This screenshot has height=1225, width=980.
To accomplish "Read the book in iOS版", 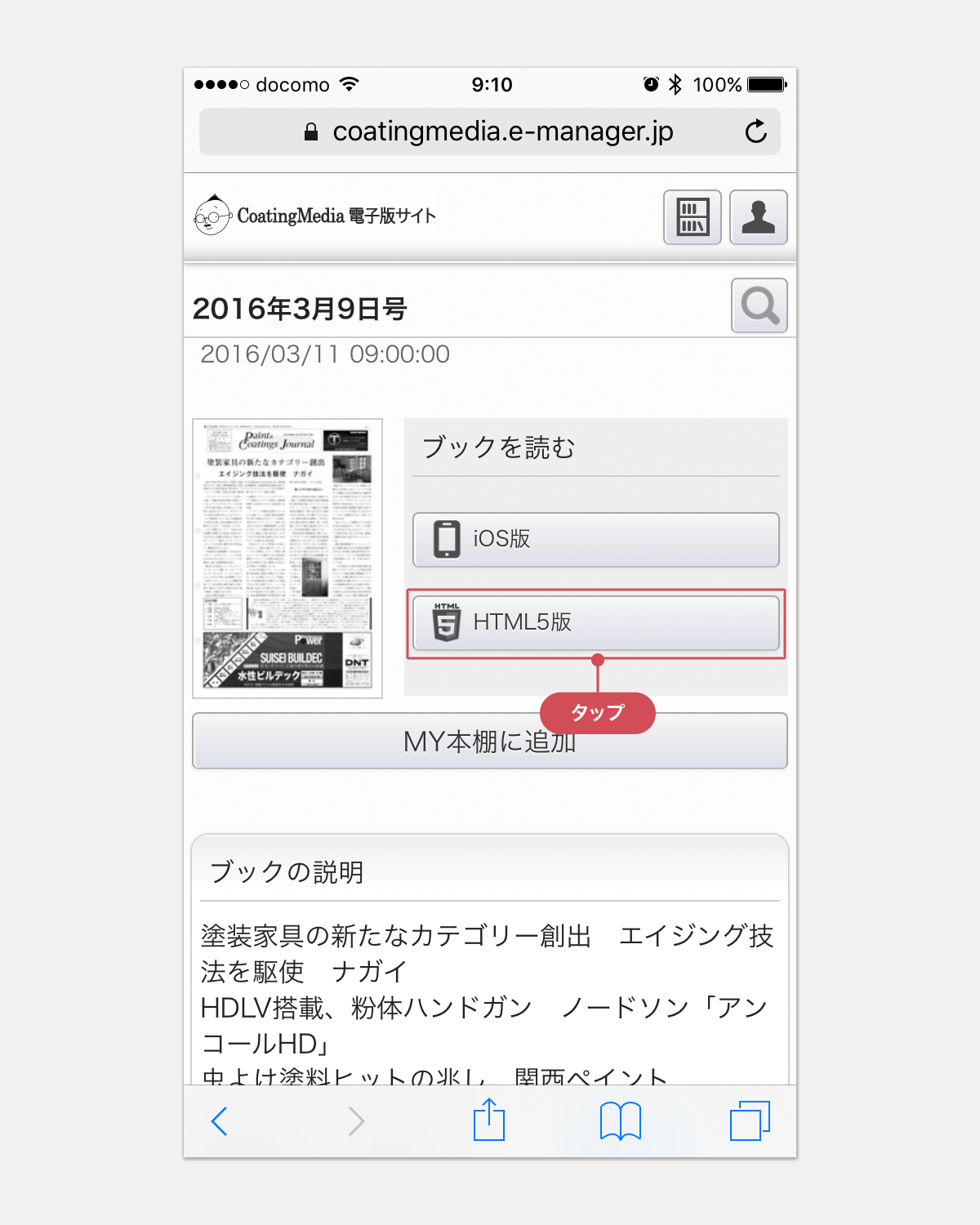I will pos(595,539).
